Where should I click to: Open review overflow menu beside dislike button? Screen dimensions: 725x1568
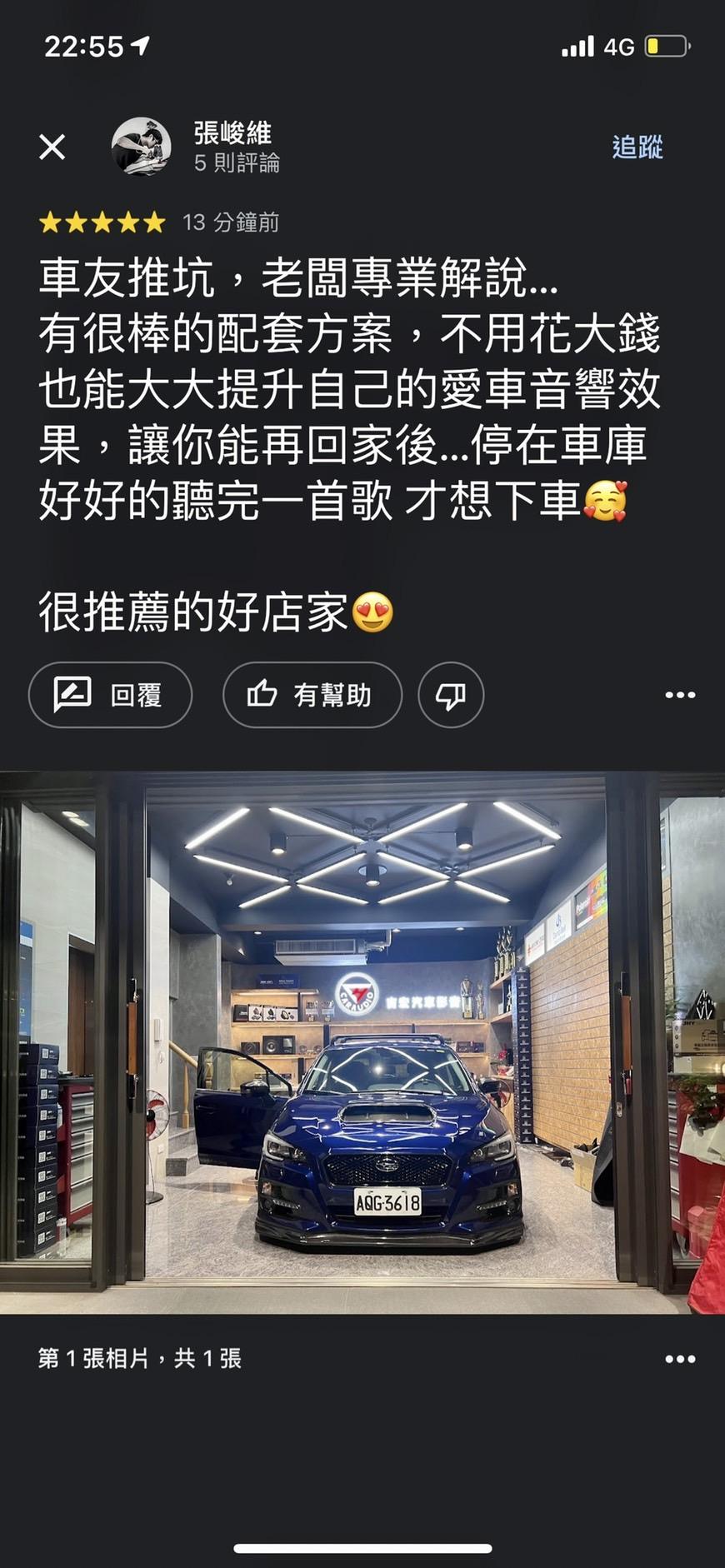680,695
